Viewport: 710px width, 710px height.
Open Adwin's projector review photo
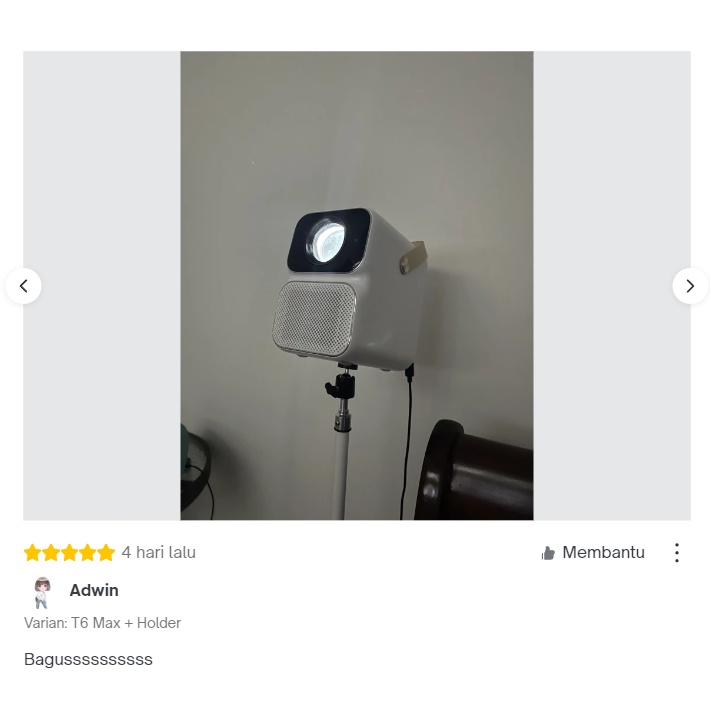pyautogui.click(x=356, y=286)
